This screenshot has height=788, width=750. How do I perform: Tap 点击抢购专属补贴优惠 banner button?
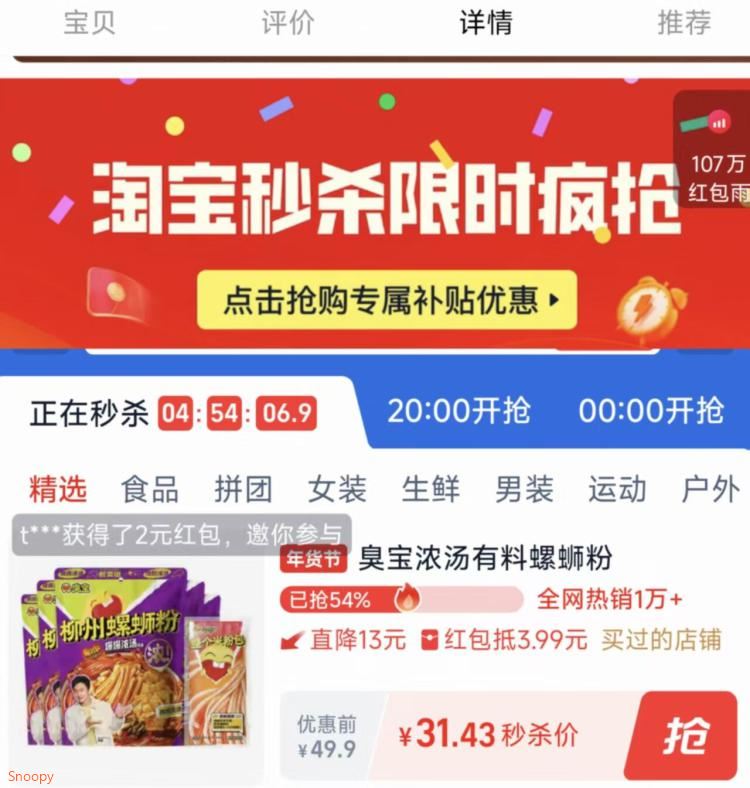click(387, 300)
